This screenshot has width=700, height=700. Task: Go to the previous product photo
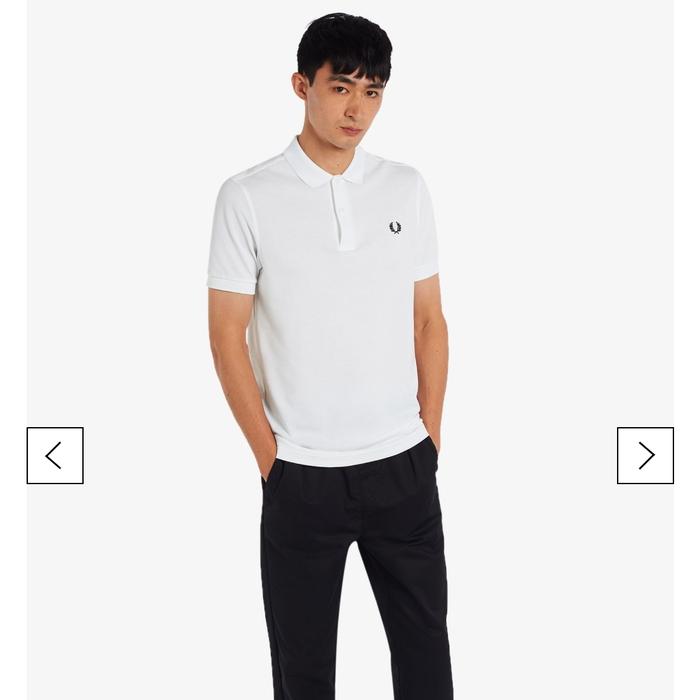tap(55, 456)
